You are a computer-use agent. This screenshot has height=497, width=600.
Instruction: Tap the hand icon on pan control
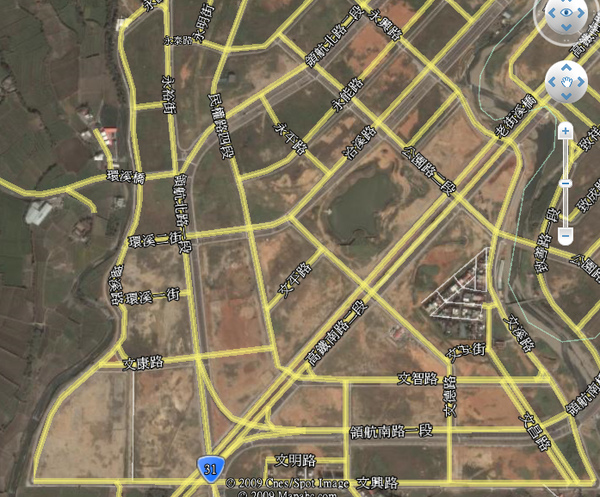(566, 82)
